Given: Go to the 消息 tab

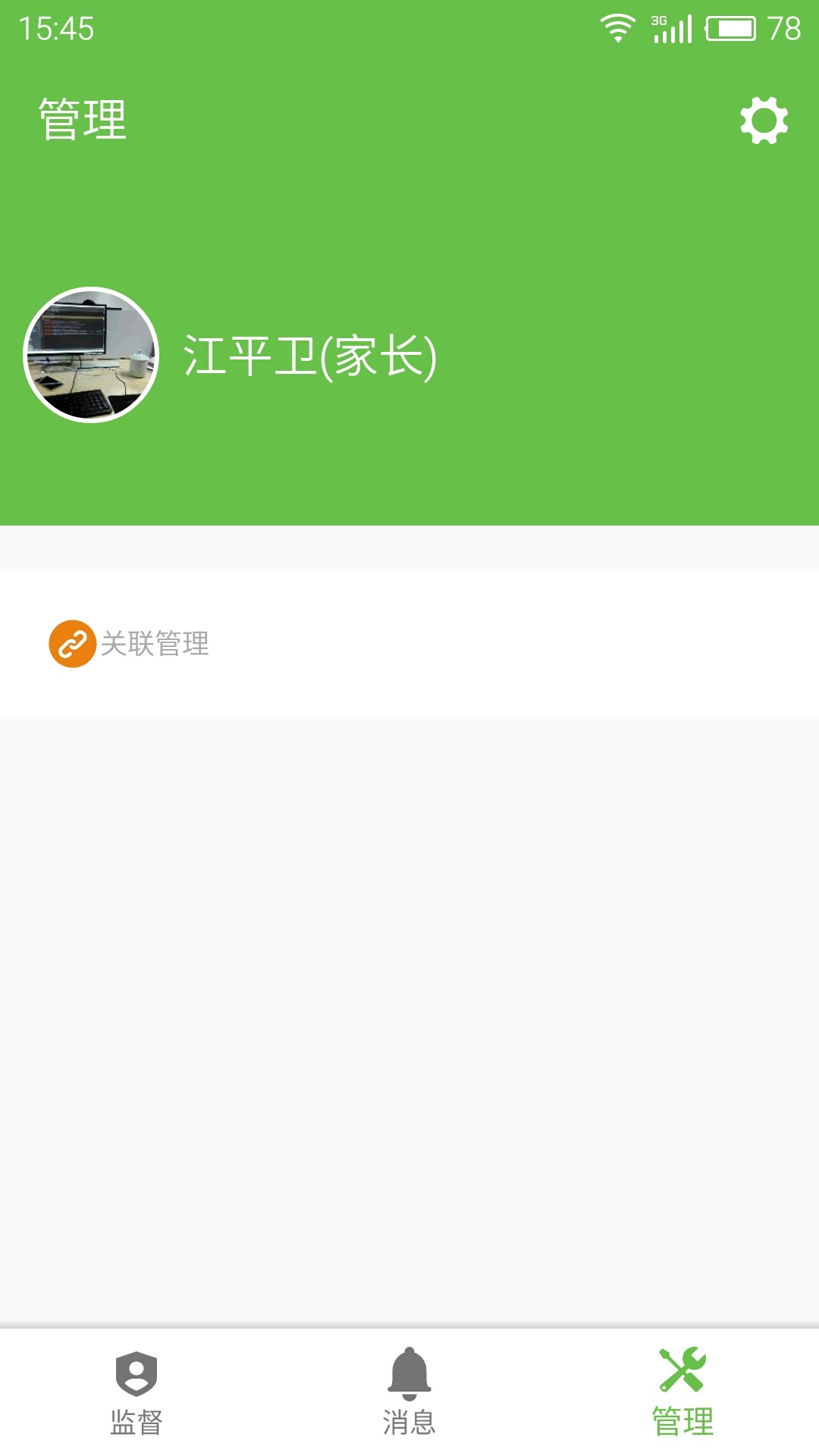Looking at the screenshot, I should coord(409,1392).
